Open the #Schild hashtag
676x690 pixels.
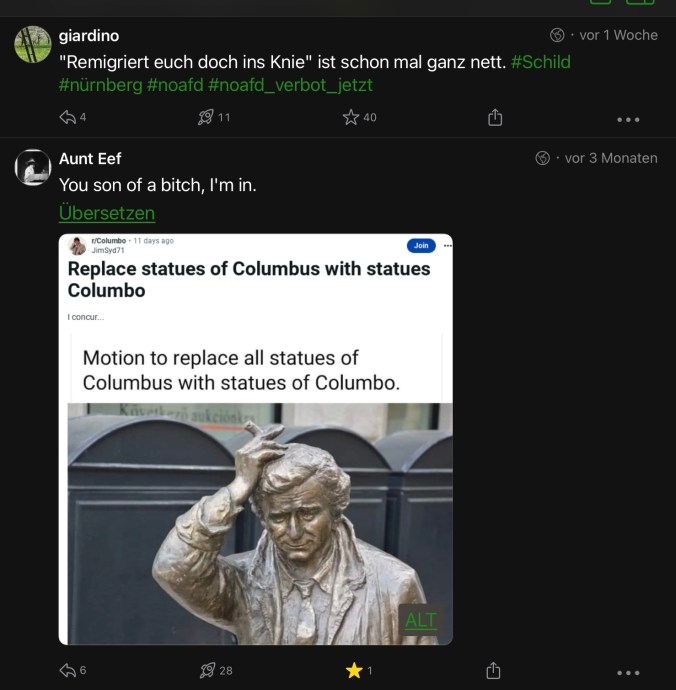(541, 62)
